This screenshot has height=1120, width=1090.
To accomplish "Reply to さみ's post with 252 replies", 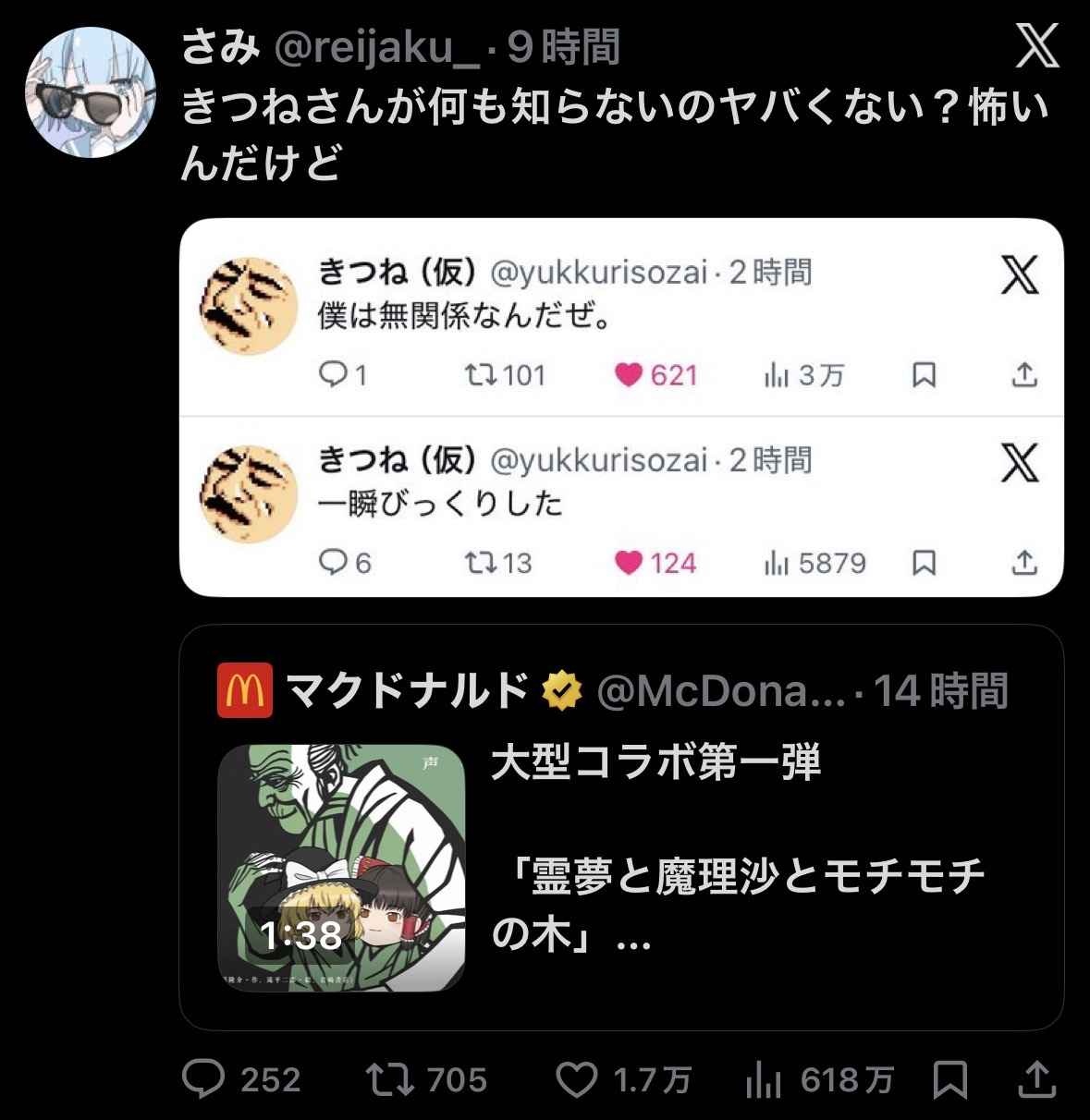I will click(204, 1078).
